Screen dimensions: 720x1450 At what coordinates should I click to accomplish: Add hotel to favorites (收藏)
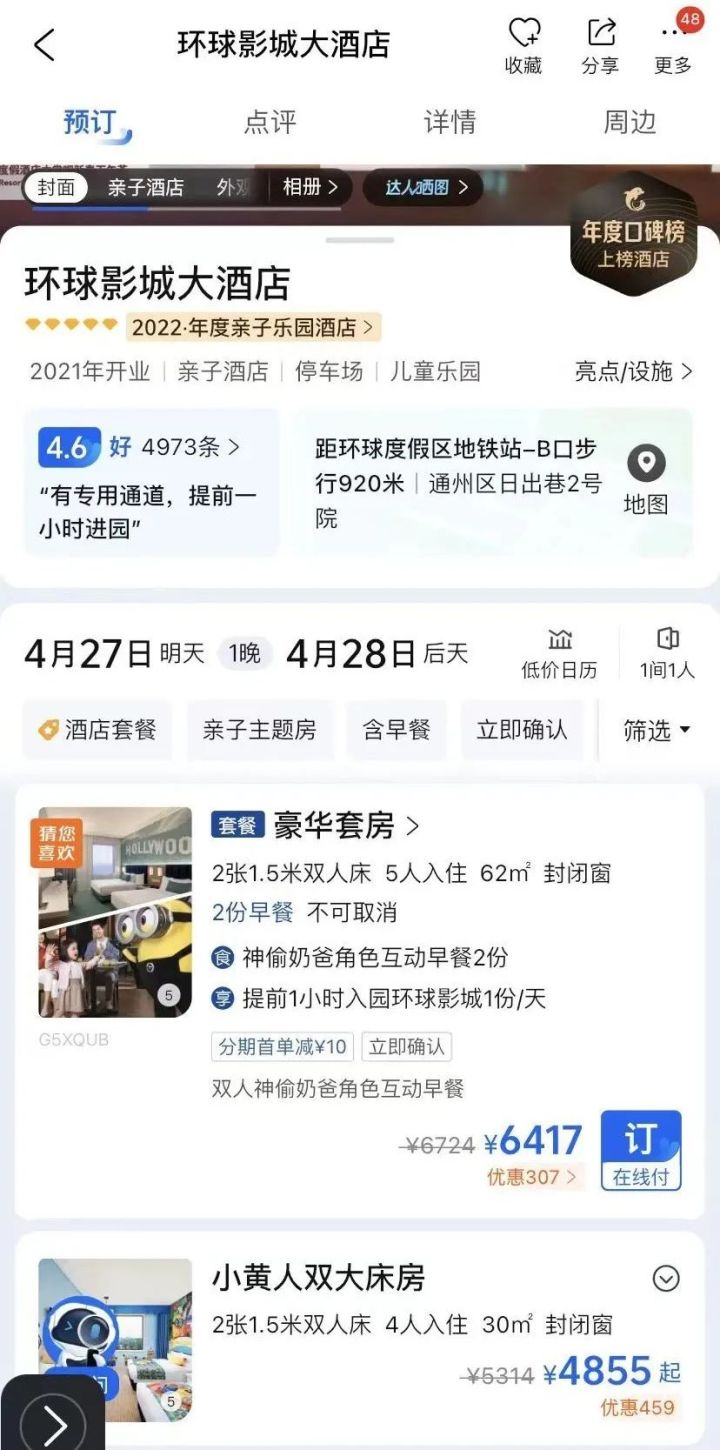pos(523,46)
